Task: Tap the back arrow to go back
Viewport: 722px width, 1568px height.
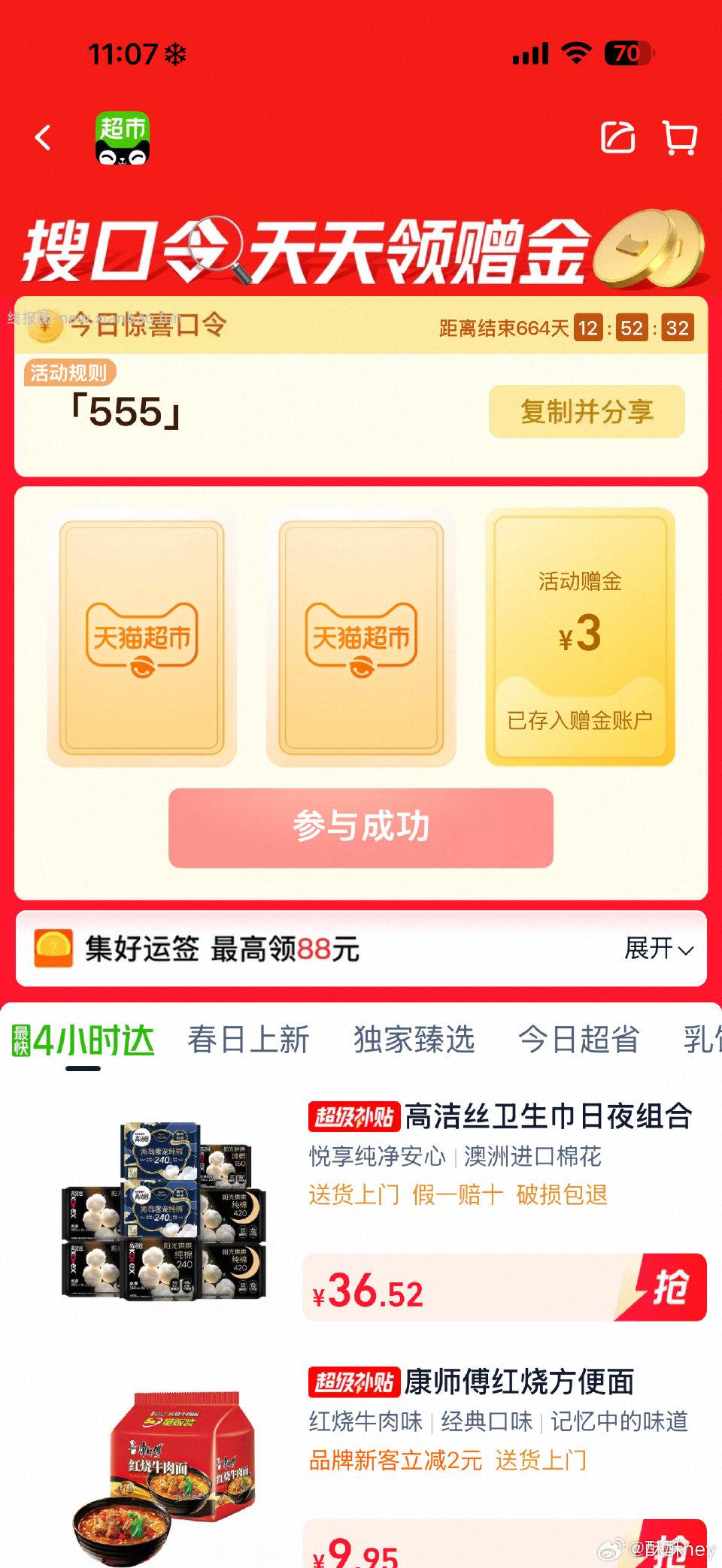Action: [41, 137]
